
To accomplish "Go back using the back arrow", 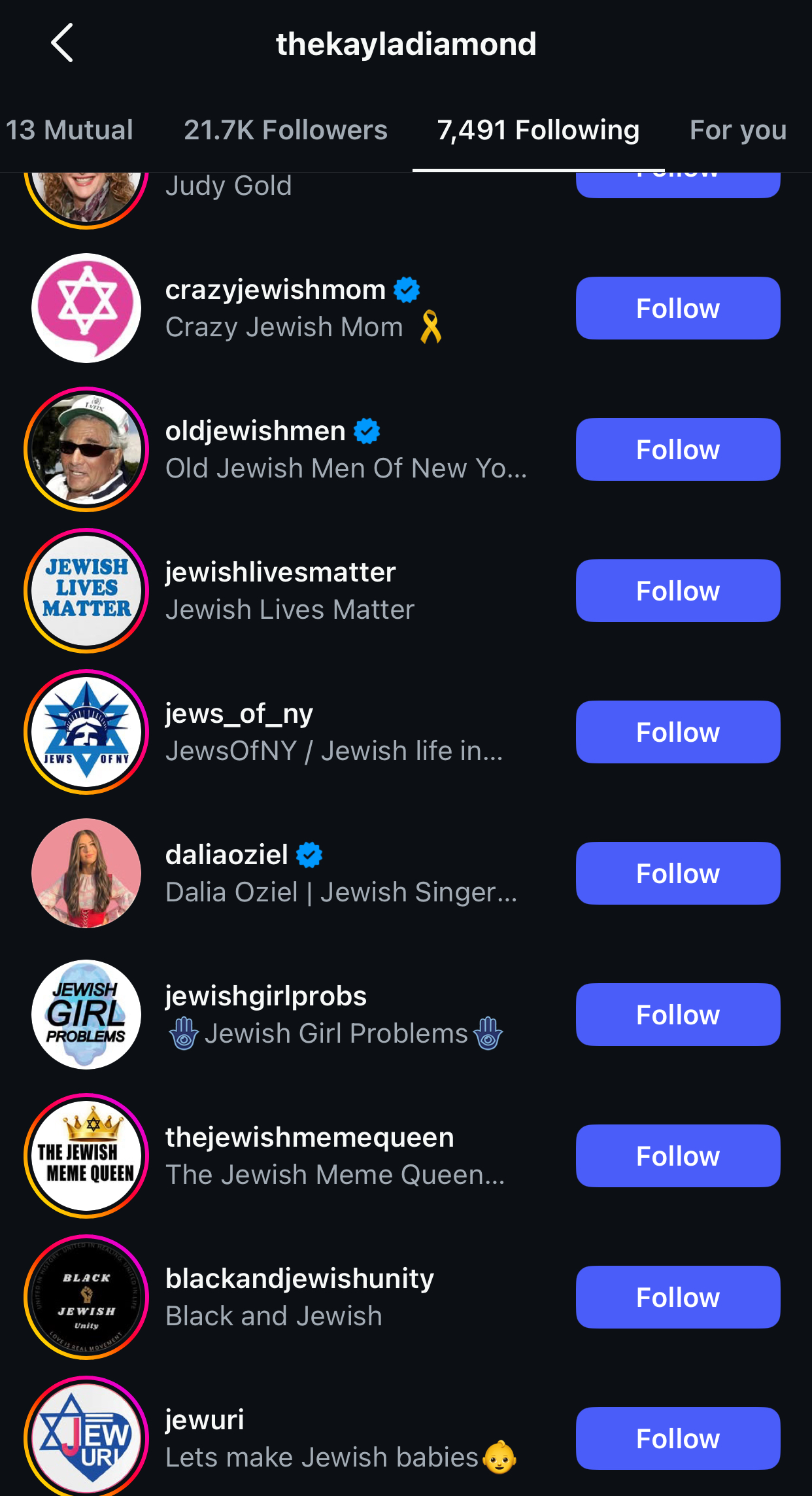I will pos(62,43).
